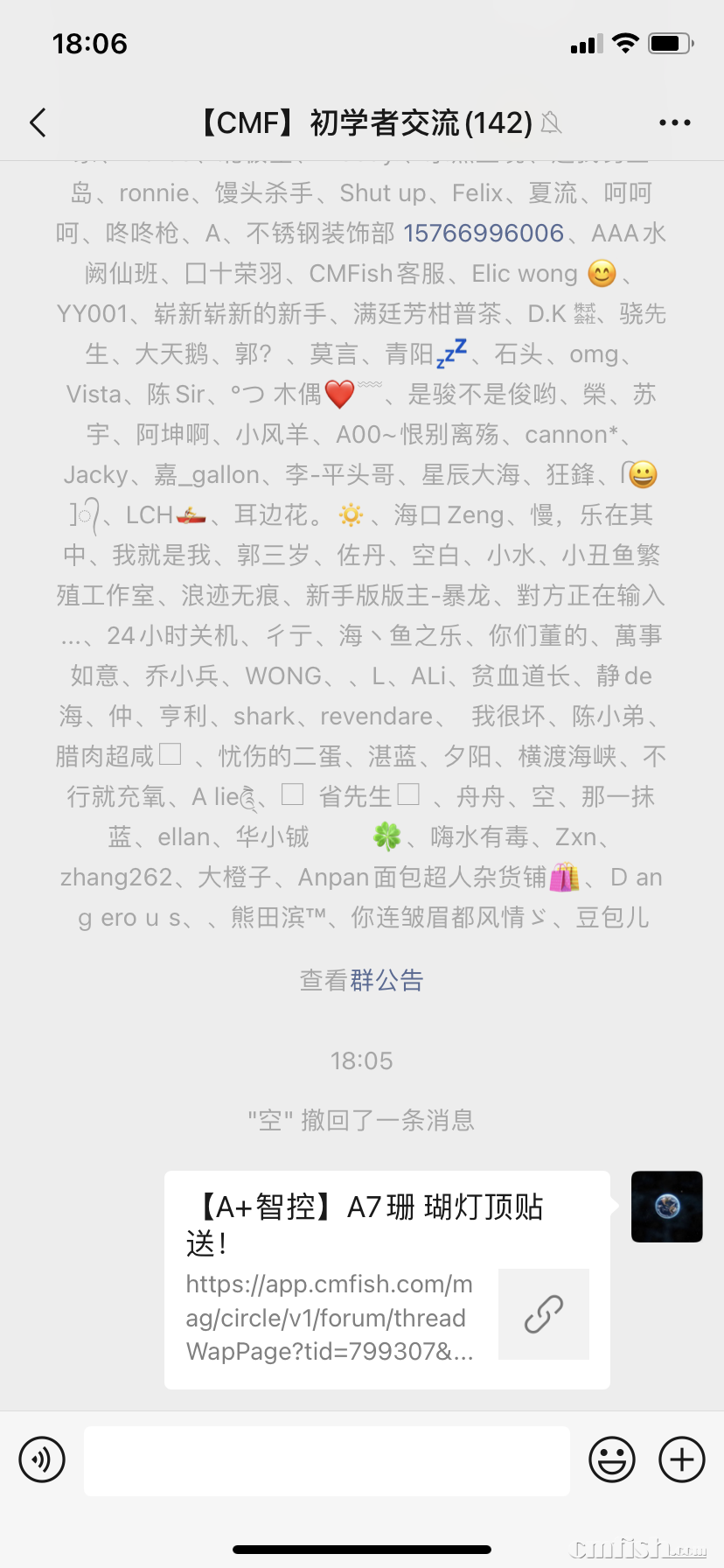724x1568 pixels.
Task: Click the chain link icon on shared card
Action: point(544,1314)
